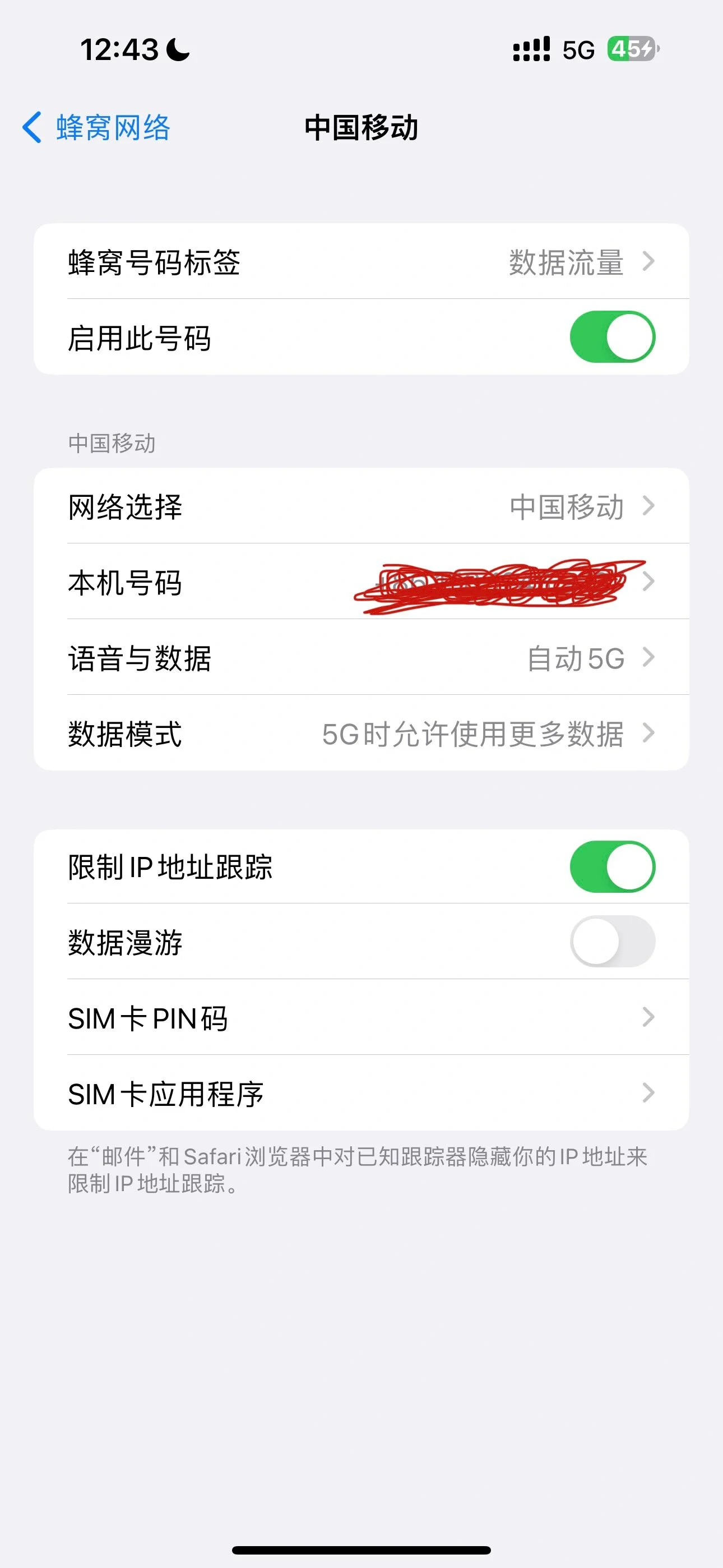Tap the home indicator bar
723x1568 pixels.
[361, 1548]
